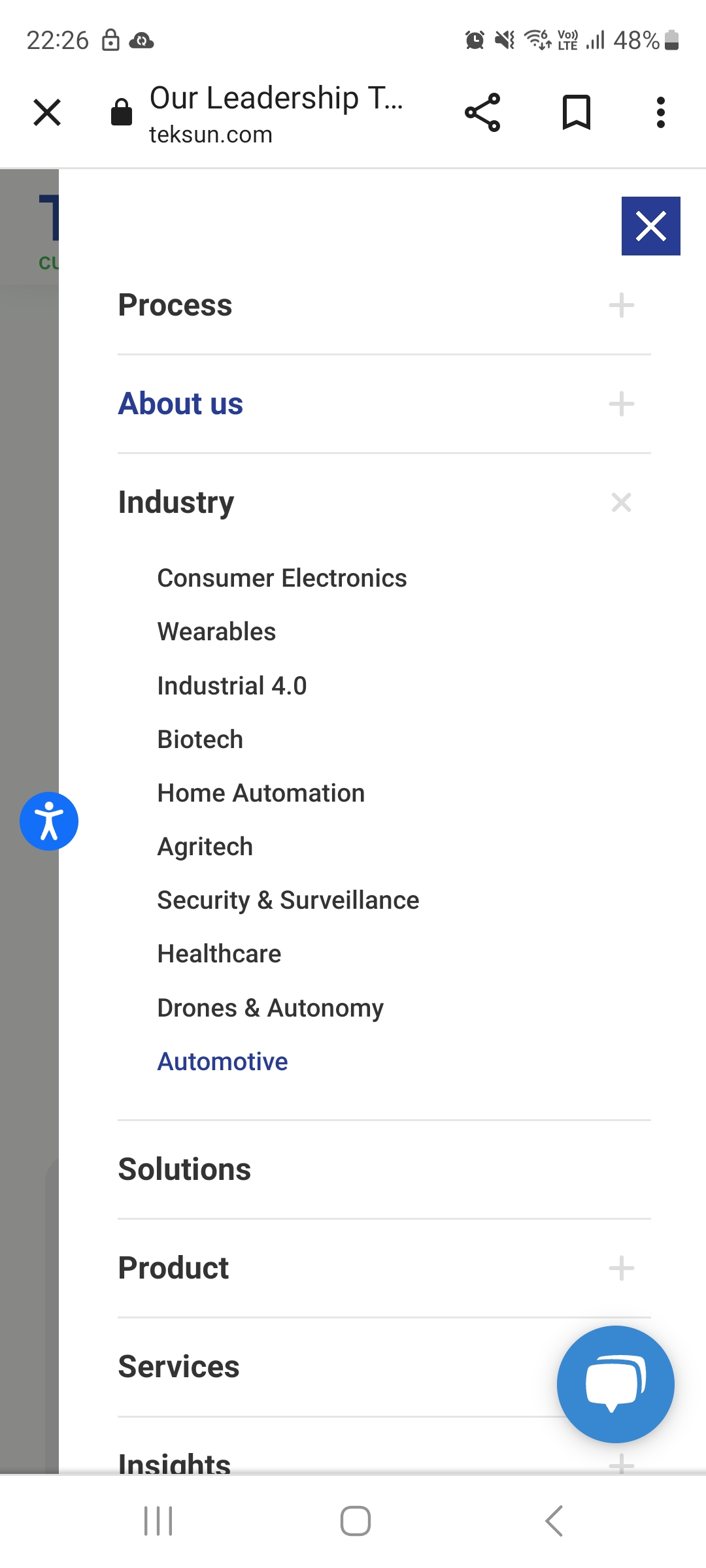Image resolution: width=706 pixels, height=1568 pixels.
Task: Share this teksun.com page
Action: click(x=482, y=112)
